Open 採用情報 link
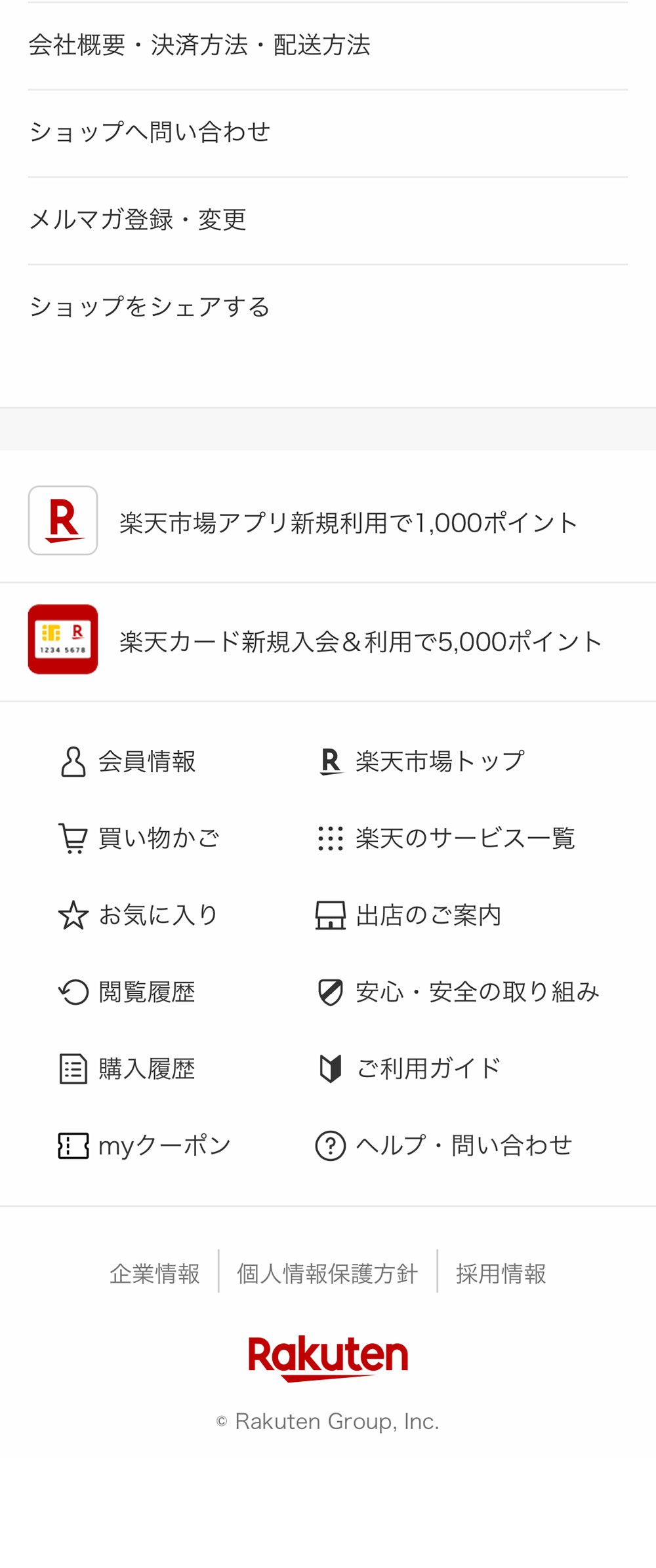This screenshot has width=656, height=1568. coord(501,1273)
